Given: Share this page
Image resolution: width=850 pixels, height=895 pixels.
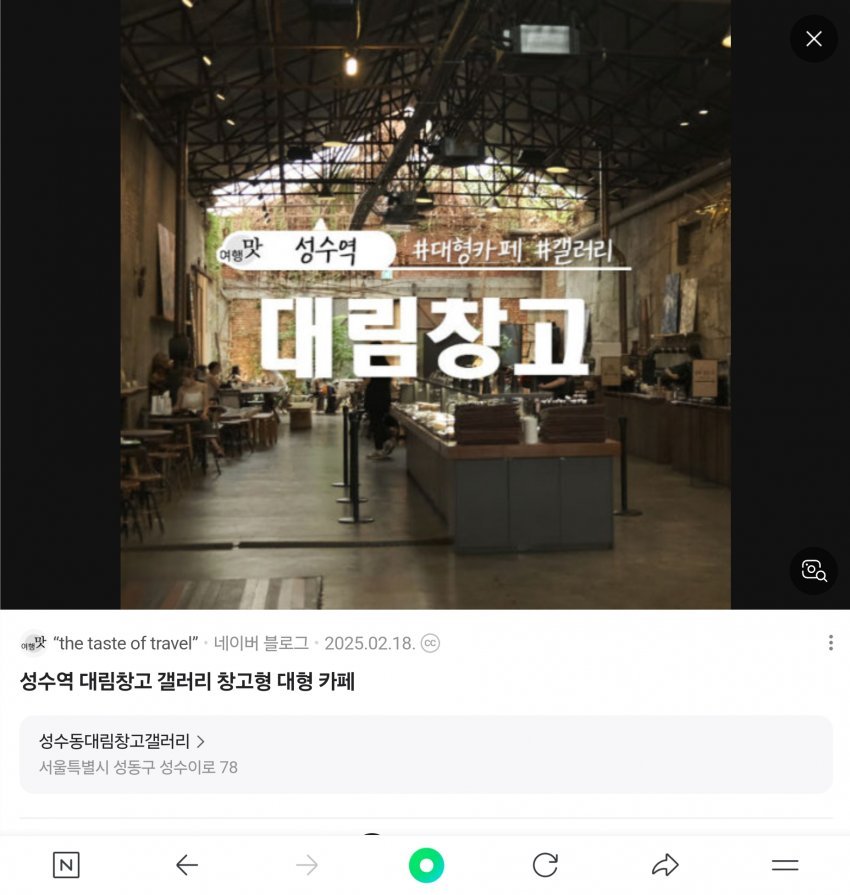Looking at the screenshot, I should (x=665, y=865).
